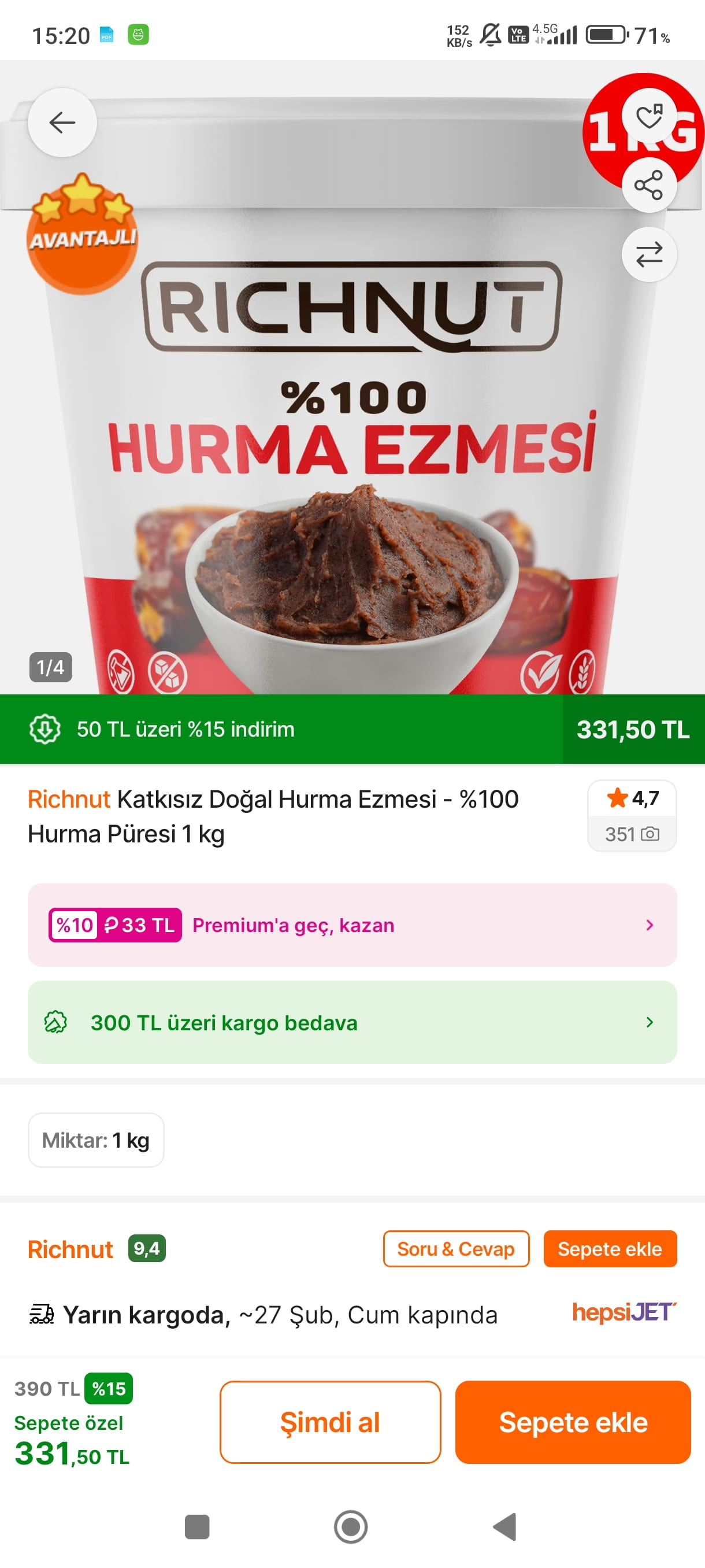The width and height of the screenshot is (705, 1568).
Task: Tap the small Sepete ekle seller button
Action: coord(610,1249)
